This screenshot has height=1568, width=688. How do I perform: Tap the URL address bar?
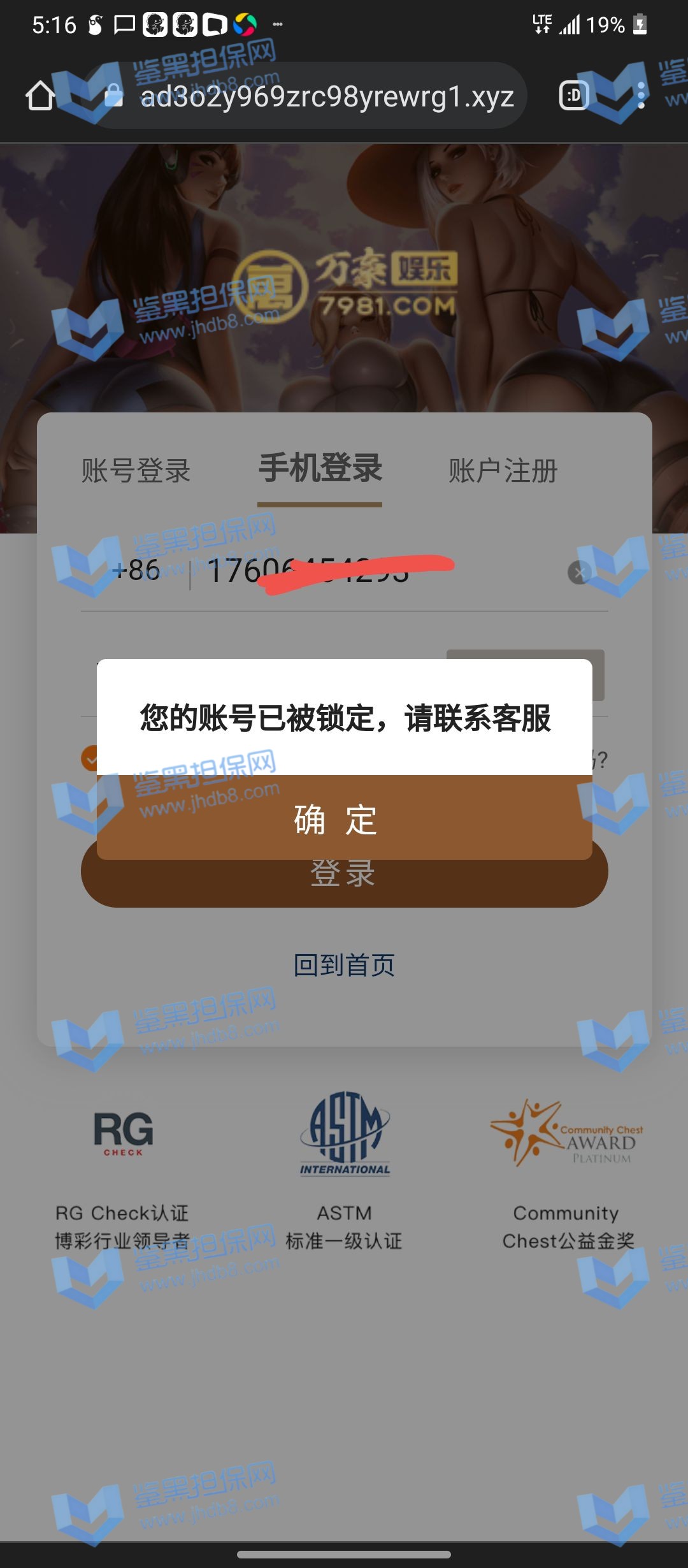[319, 96]
